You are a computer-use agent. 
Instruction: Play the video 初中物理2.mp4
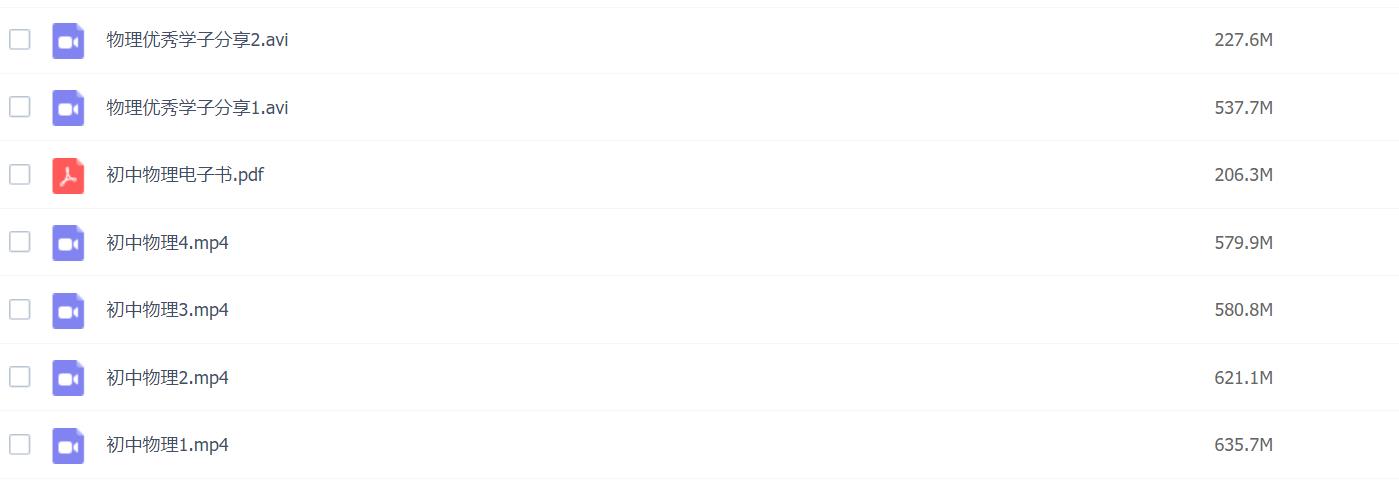pos(168,378)
